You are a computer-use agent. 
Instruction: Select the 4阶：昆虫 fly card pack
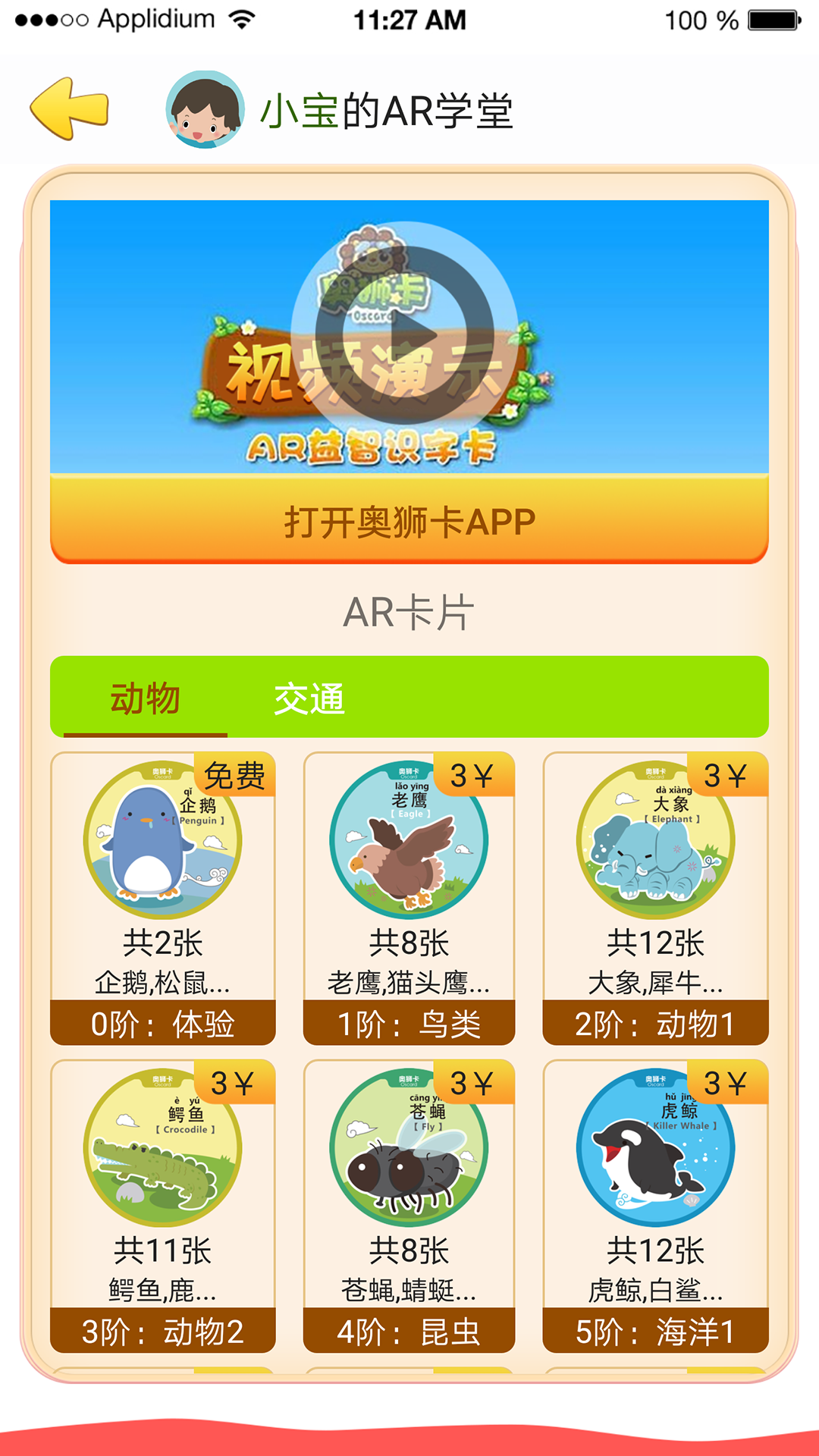point(409,1206)
